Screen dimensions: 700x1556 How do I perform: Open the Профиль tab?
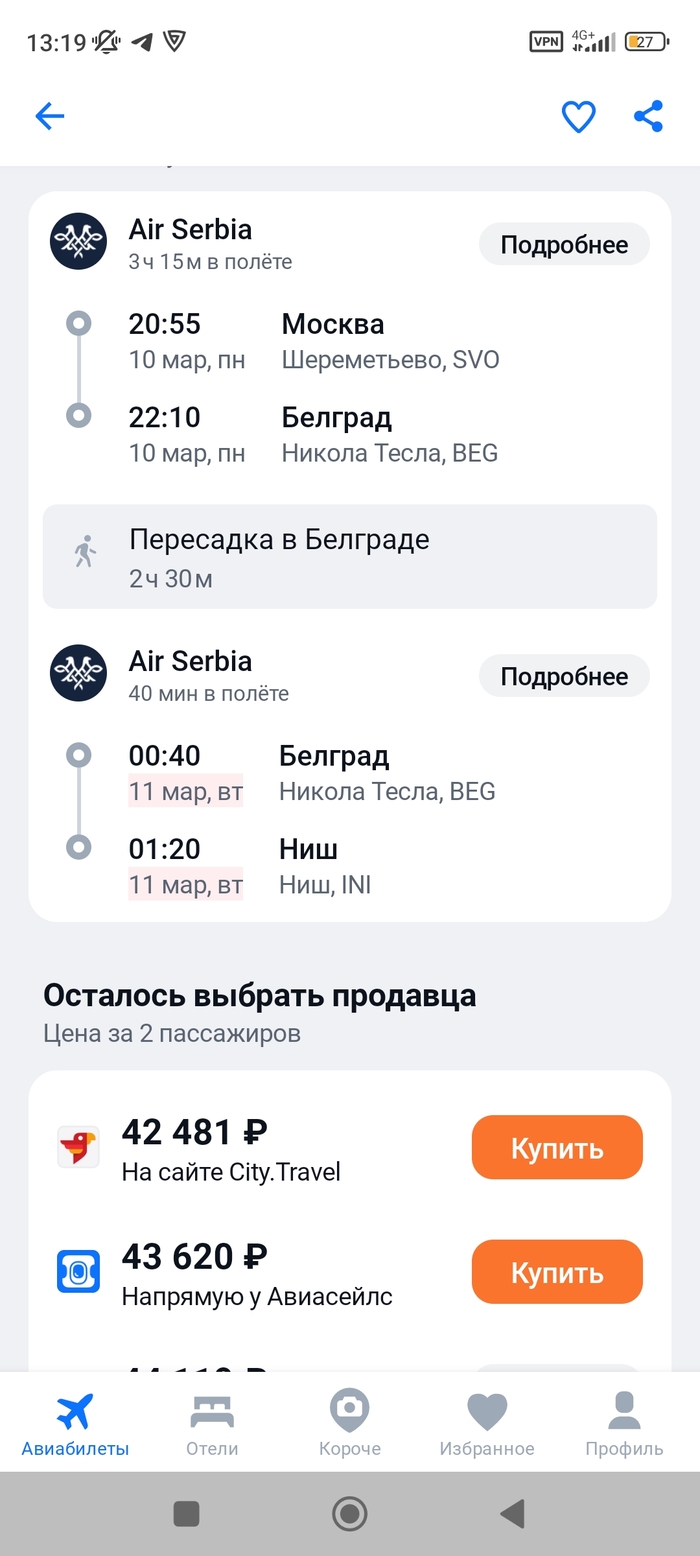point(624,1425)
